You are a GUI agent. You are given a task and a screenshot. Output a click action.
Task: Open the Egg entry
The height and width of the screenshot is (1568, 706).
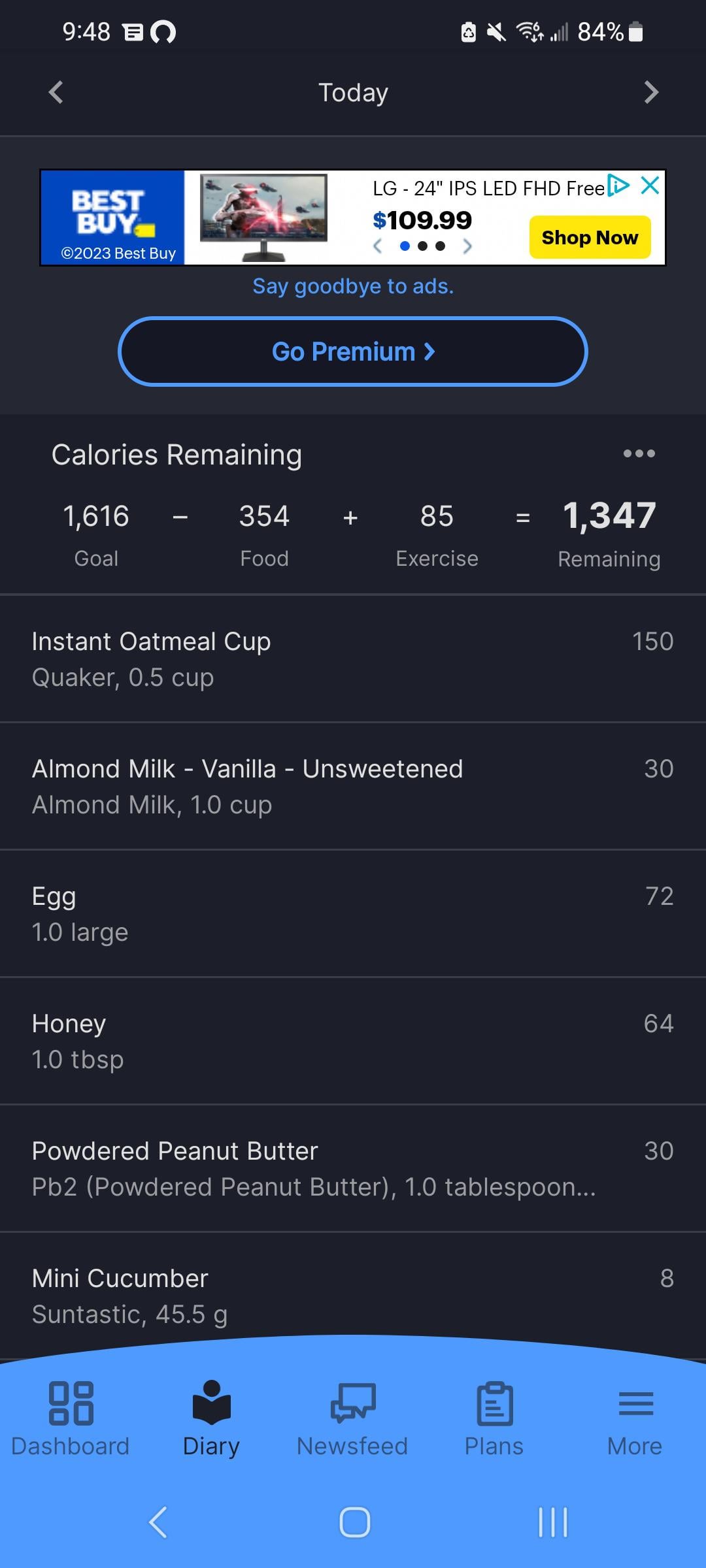pos(353,913)
